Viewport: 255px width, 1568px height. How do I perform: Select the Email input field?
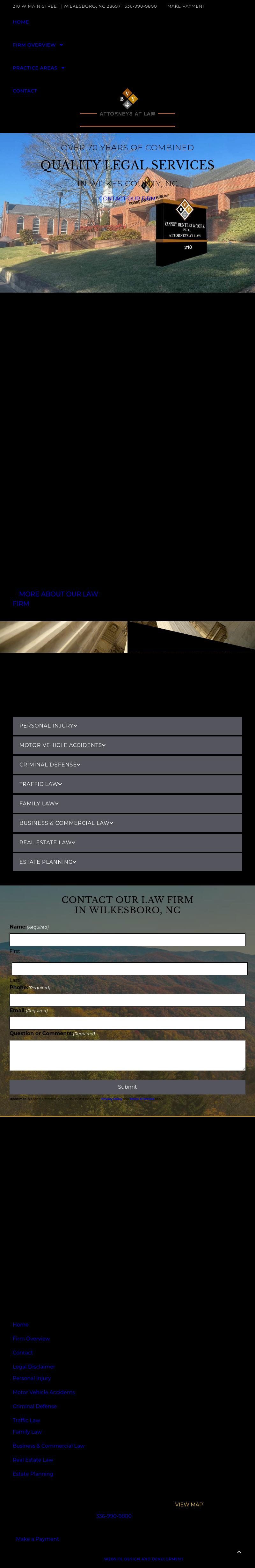pyautogui.click(x=127, y=1023)
